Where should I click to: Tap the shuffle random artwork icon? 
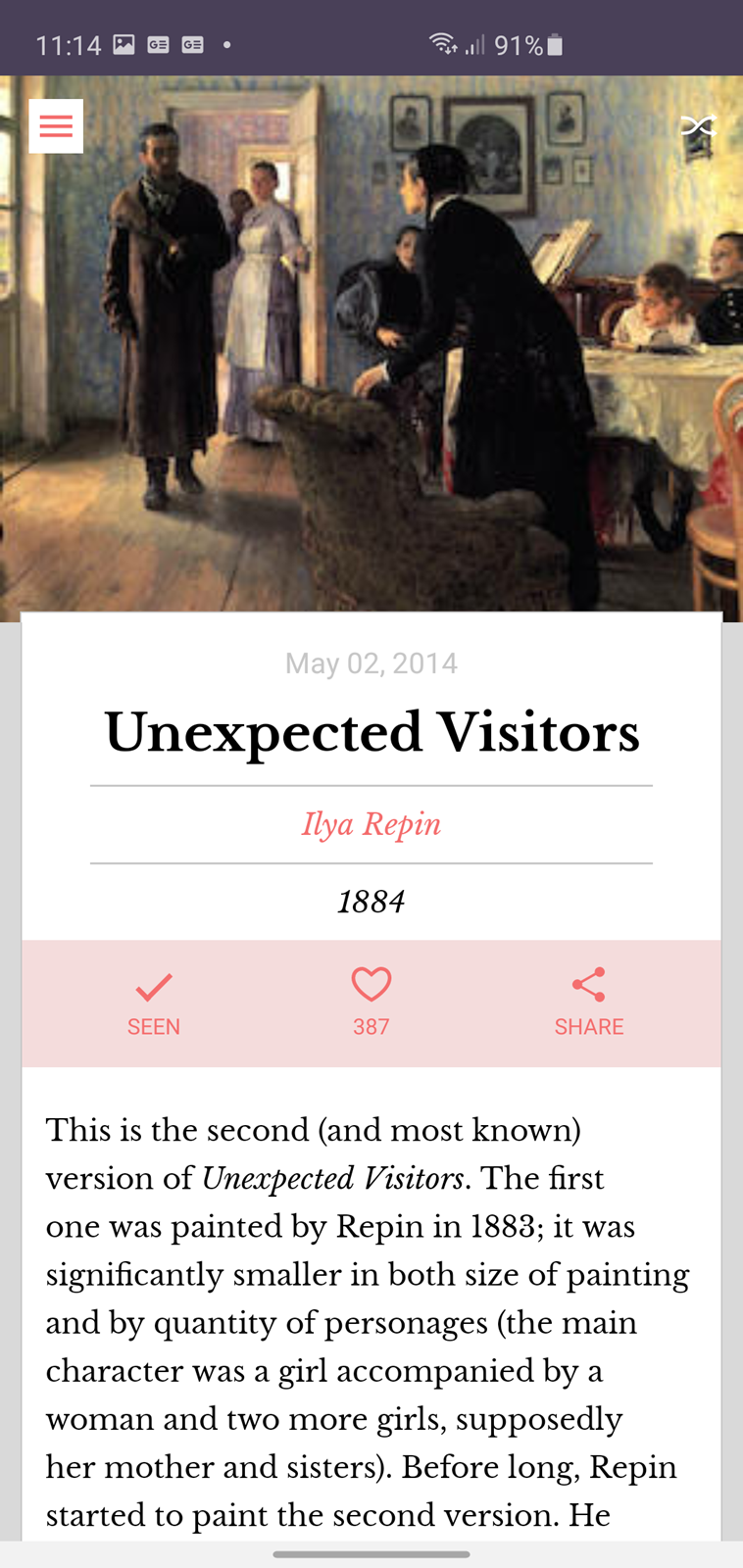[698, 125]
